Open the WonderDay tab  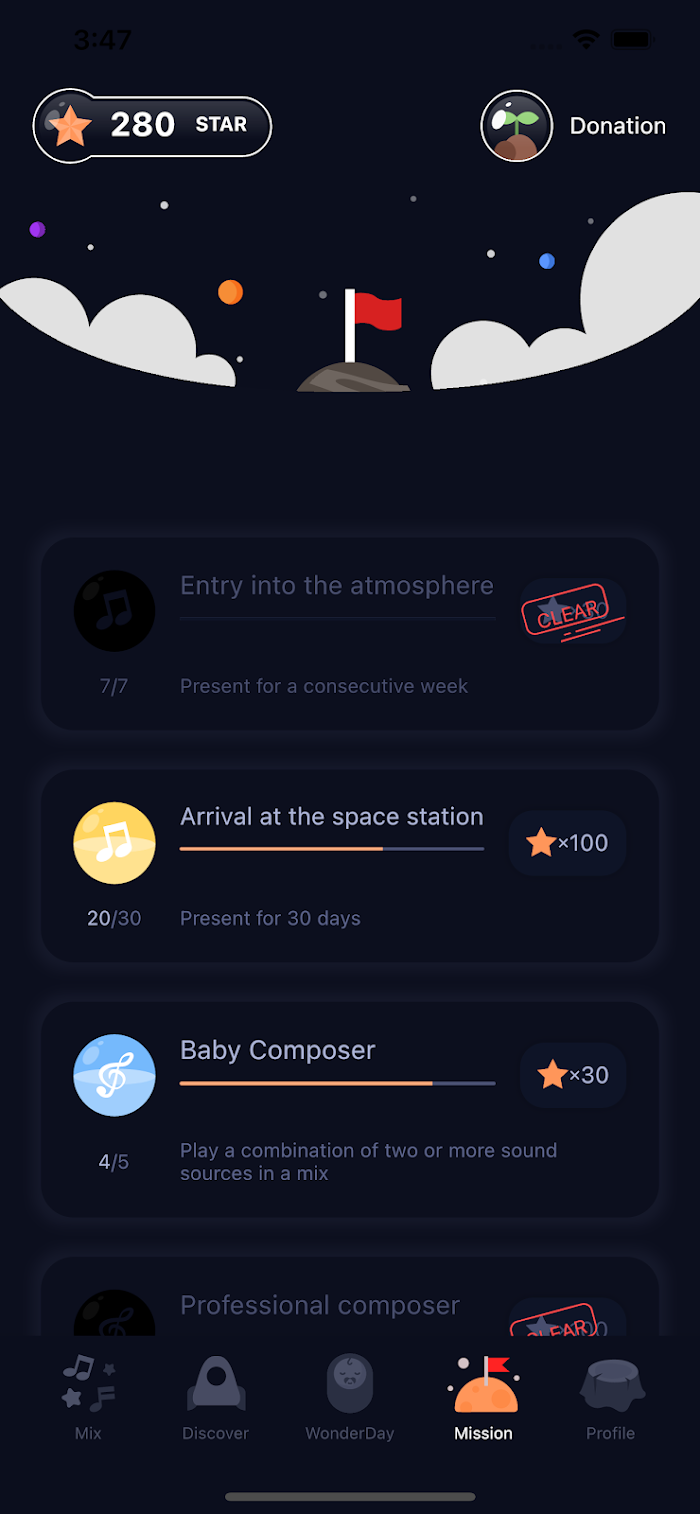tap(350, 1397)
